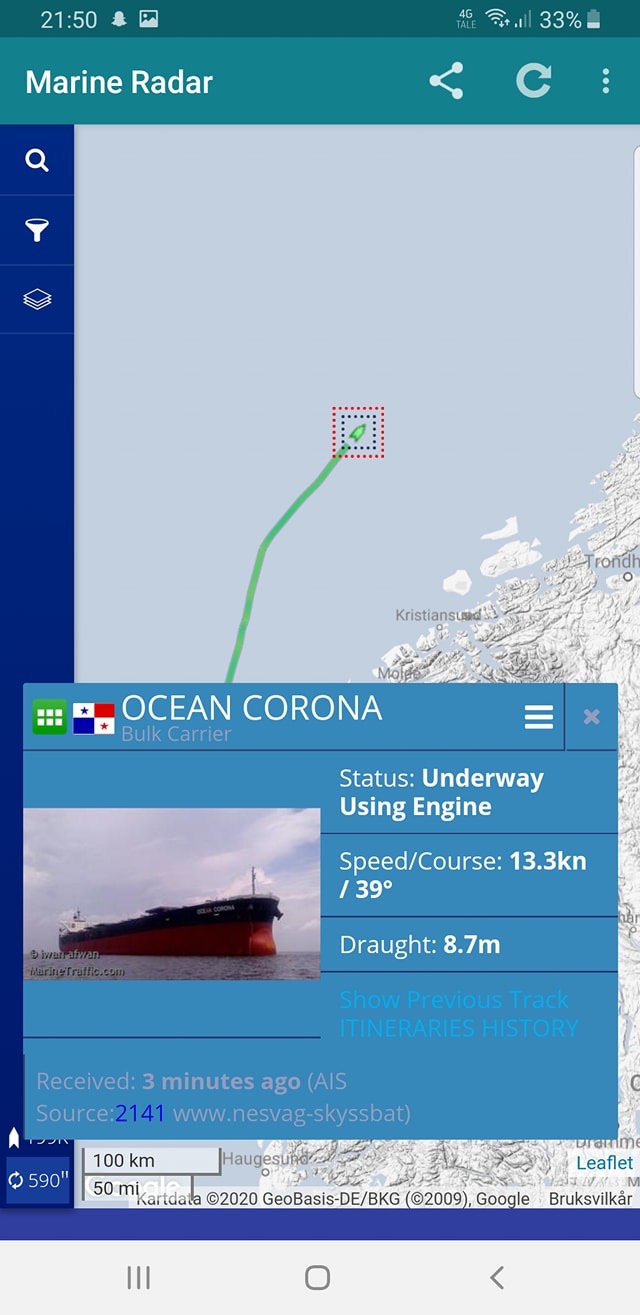
Task: Open the Leaflet attribution link
Action: (604, 1162)
